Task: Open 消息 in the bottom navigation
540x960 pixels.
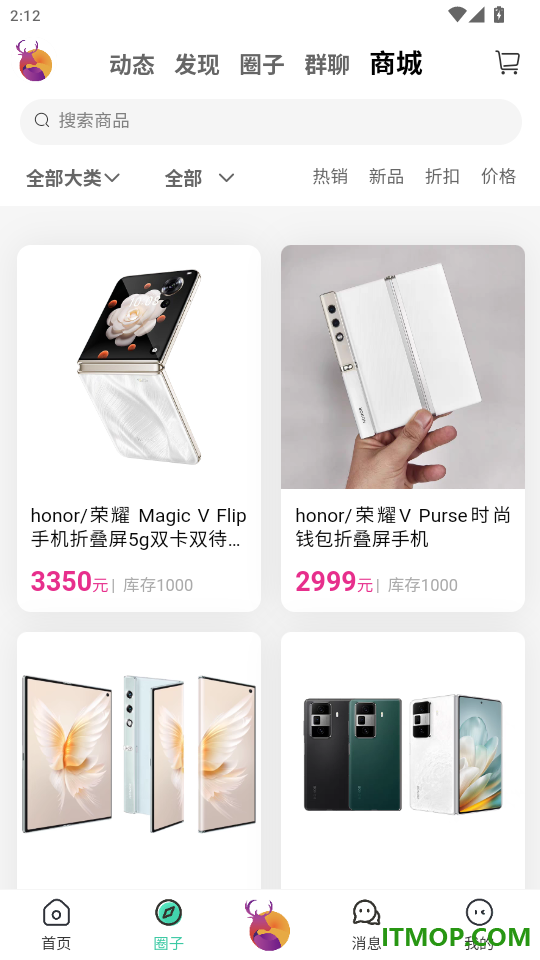Action: click(x=367, y=924)
